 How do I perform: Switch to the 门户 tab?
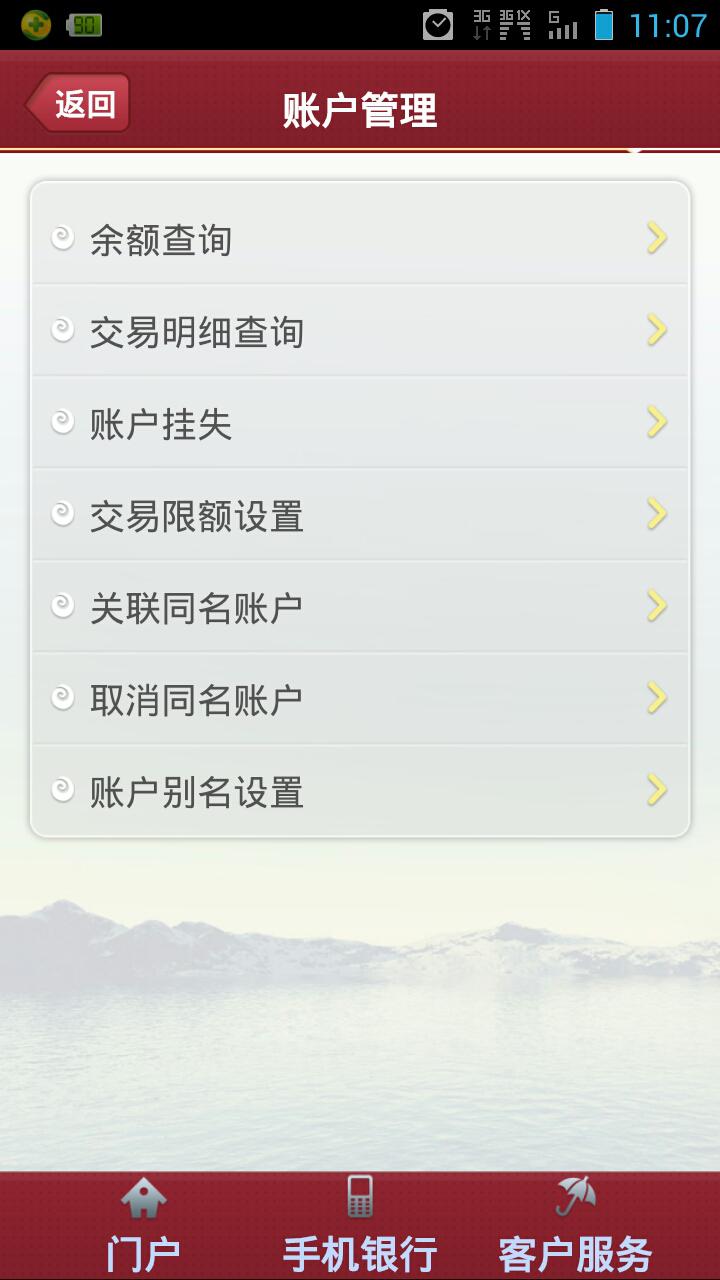(x=143, y=1227)
